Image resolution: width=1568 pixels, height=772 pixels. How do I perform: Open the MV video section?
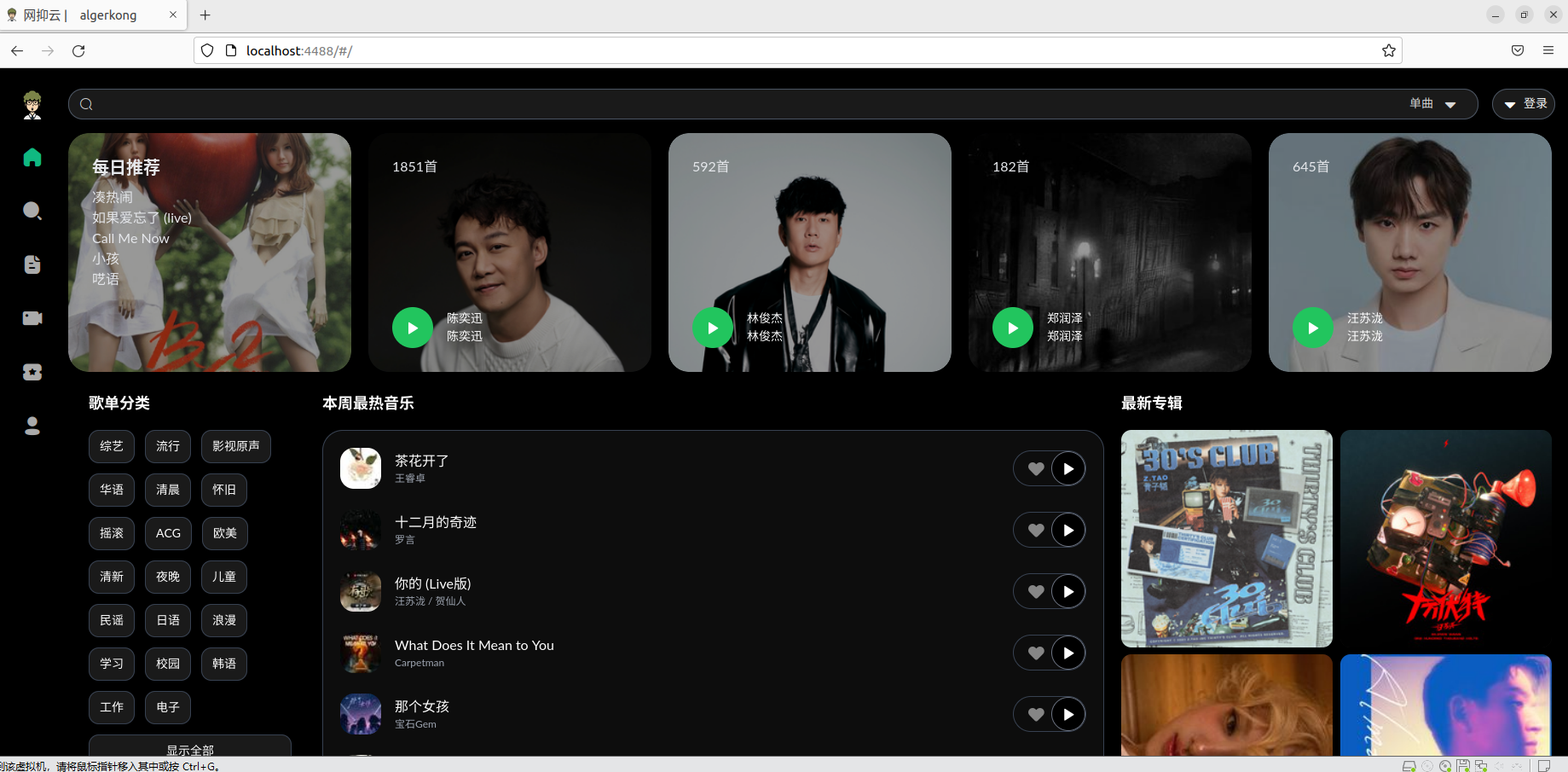(32, 318)
